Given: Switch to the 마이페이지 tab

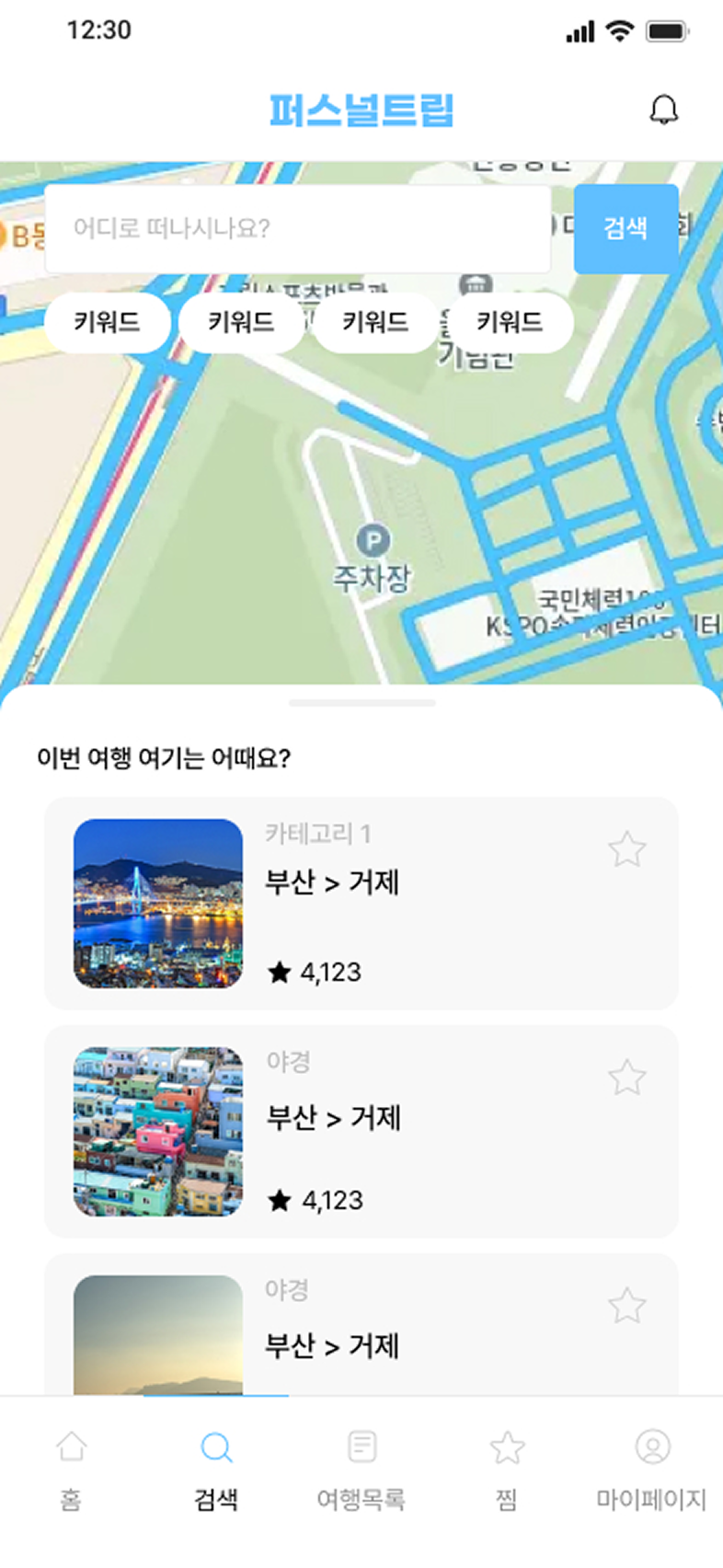Looking at the screenshot, I should coord(651,1469).
